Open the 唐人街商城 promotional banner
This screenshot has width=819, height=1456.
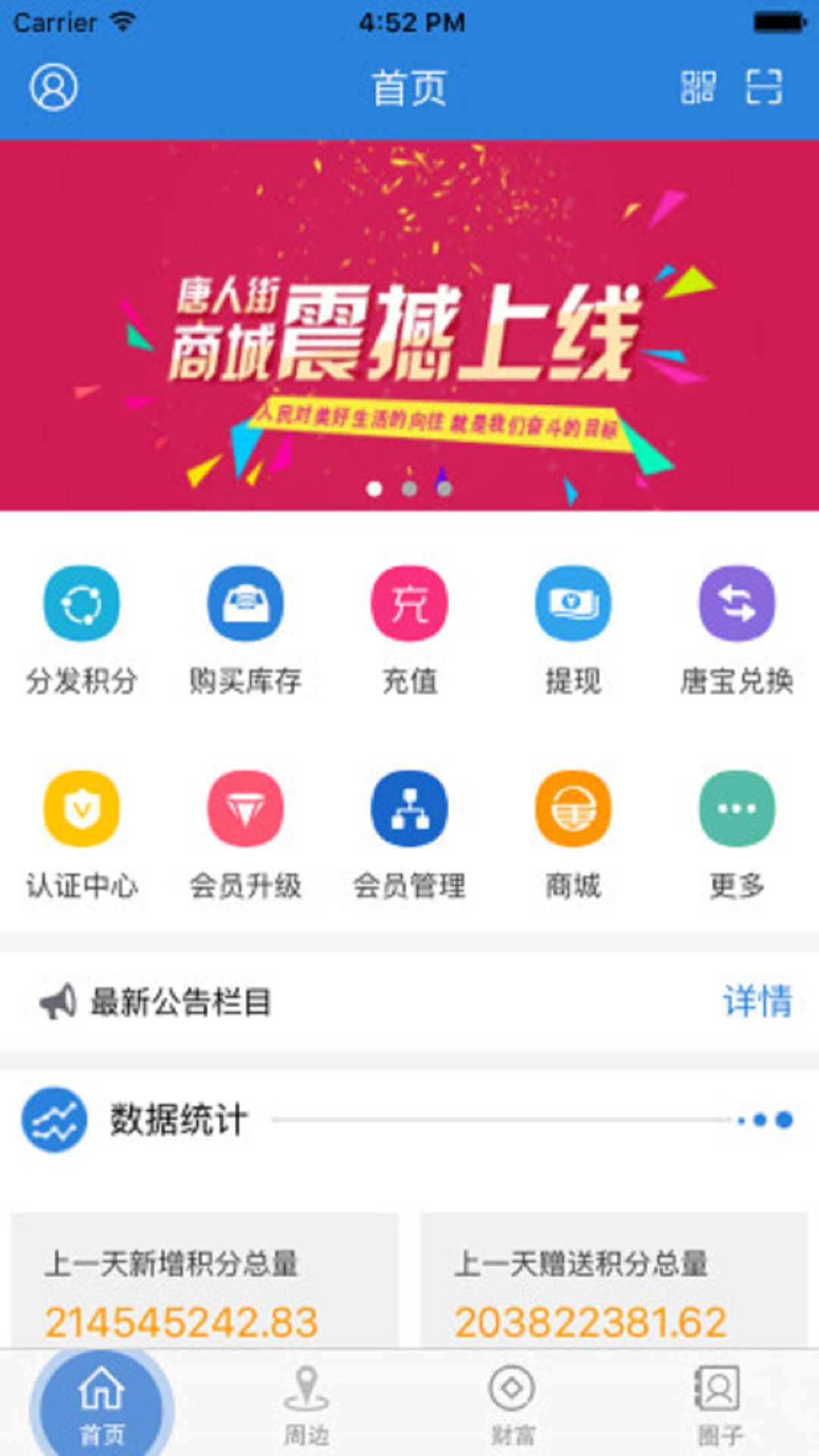click(409, 326)
